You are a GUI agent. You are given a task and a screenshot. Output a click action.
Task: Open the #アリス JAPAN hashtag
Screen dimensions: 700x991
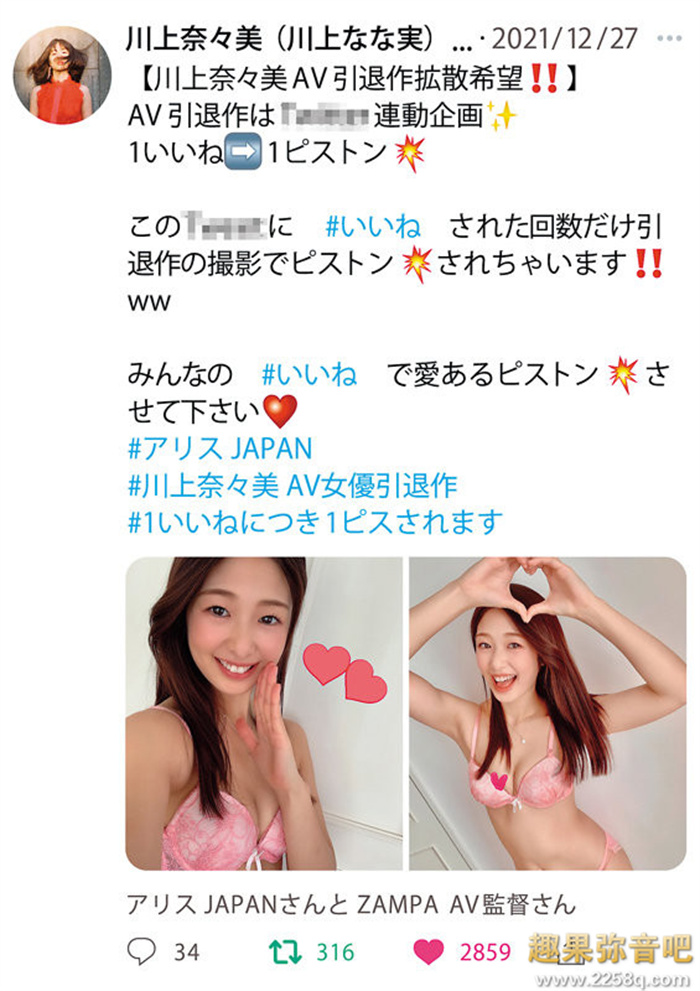click(x=220, y=447)
